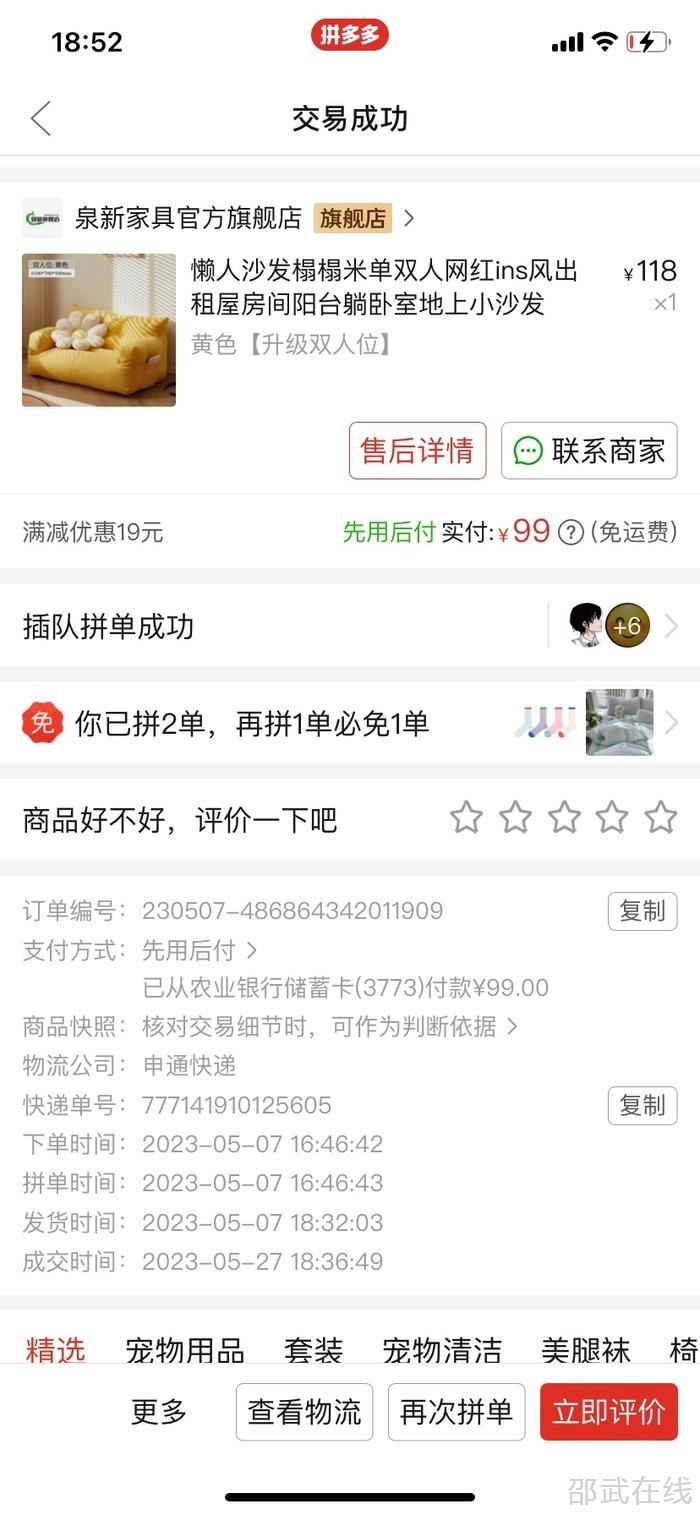Rate the product five stars

pos(660,818)
